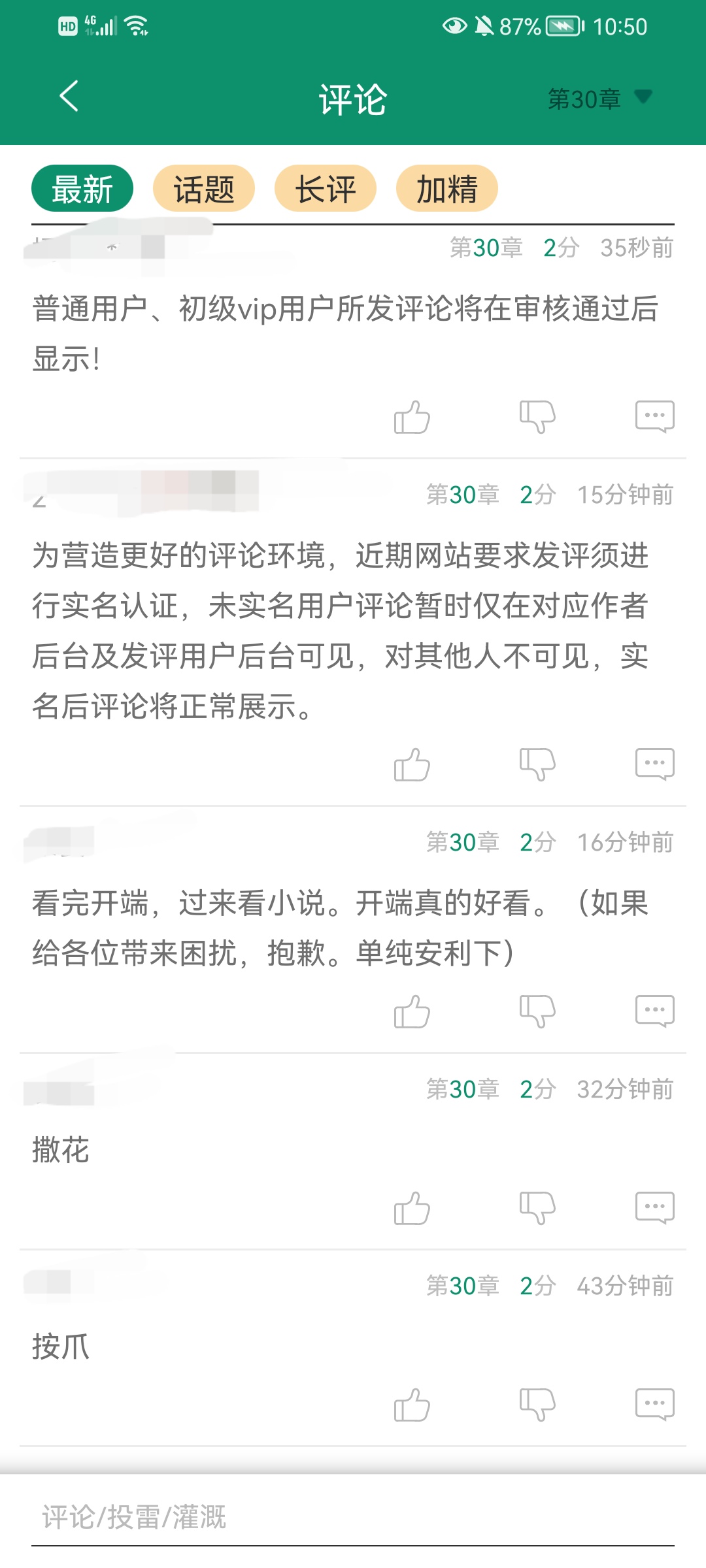Tap the 评论/投雷/灌溉 input field
The width and height of the screenshot is (706, 1568).
353,1517
